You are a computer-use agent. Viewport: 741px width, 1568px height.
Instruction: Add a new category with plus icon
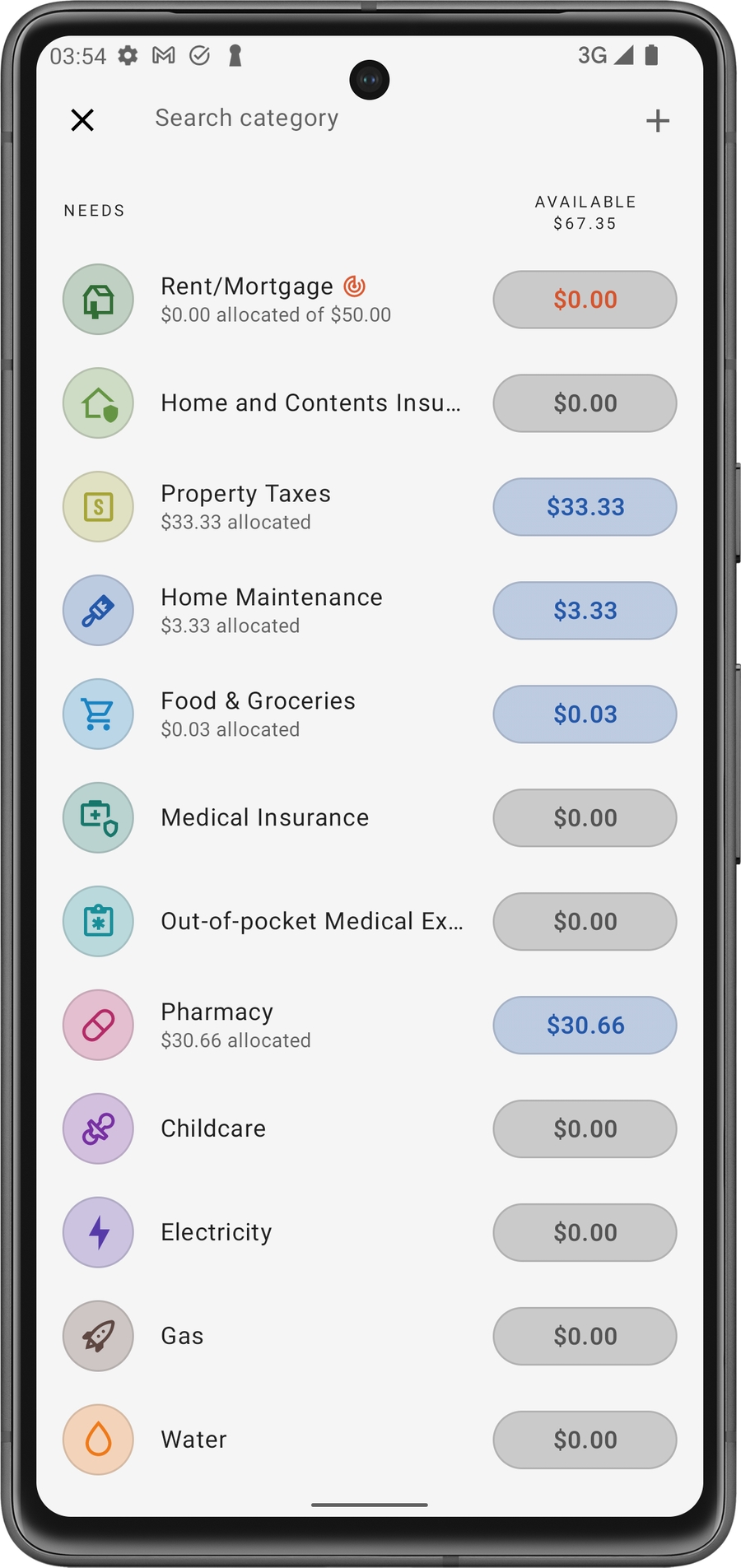pos(657,121)
